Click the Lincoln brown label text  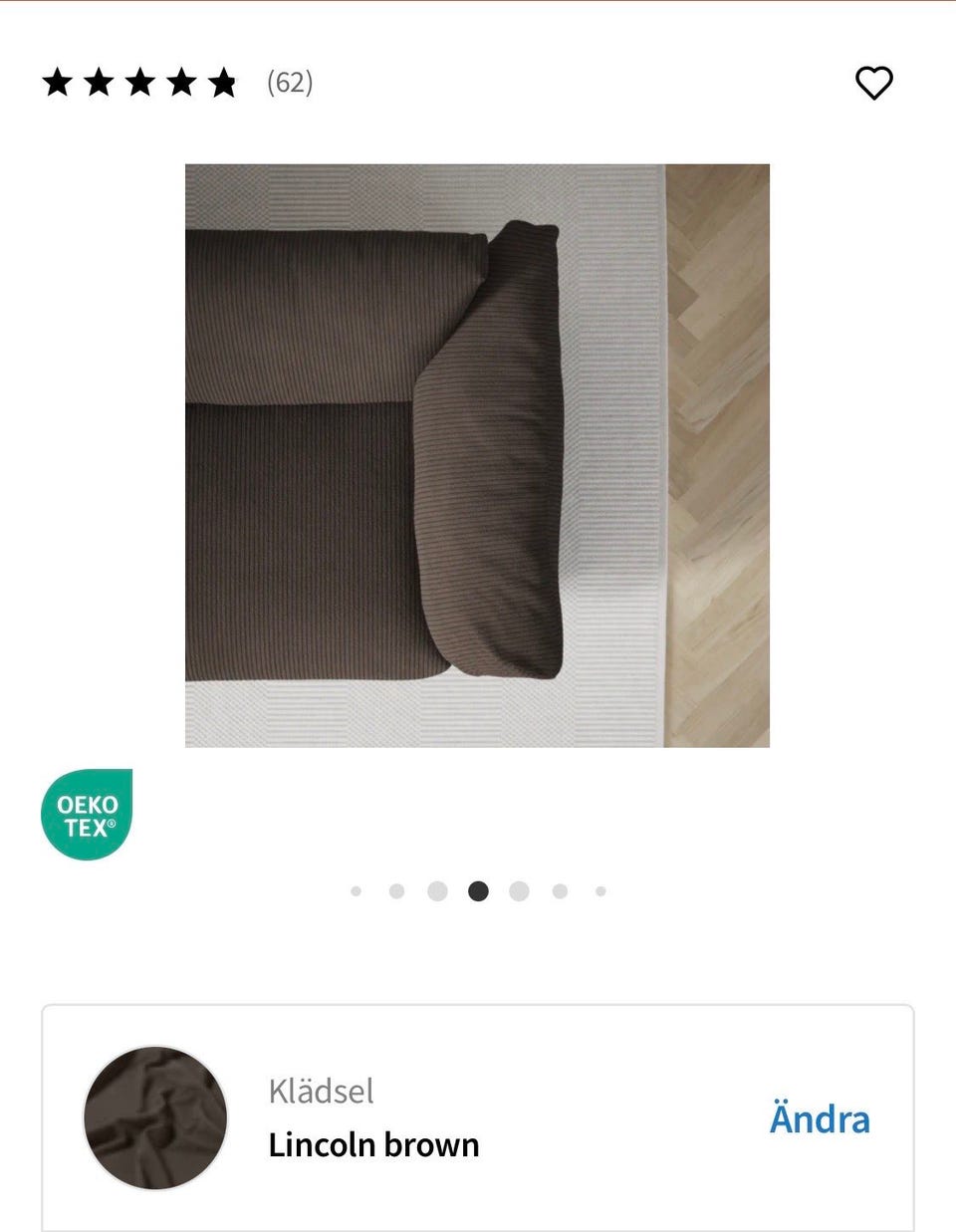coord(373,1145)
